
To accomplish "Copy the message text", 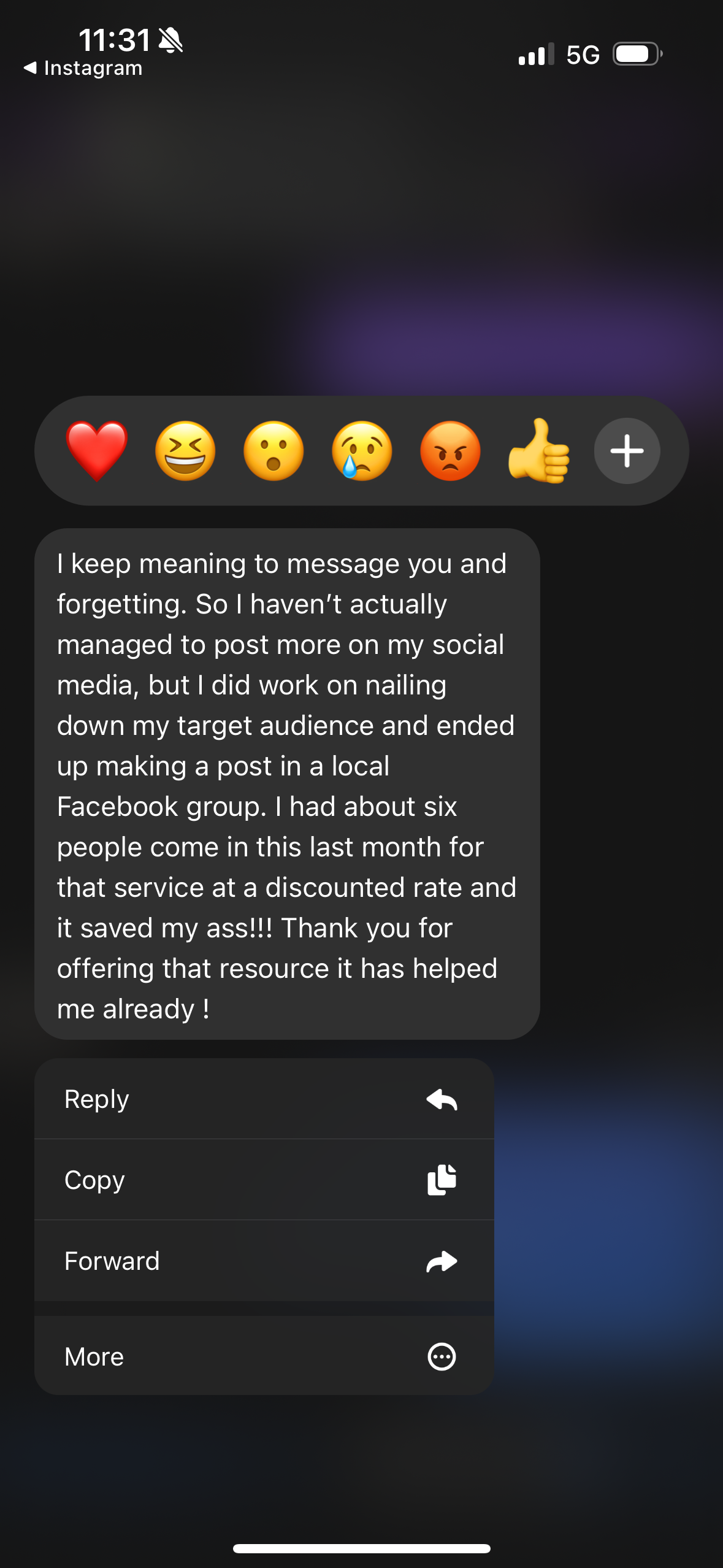I will coord(264,1180).
